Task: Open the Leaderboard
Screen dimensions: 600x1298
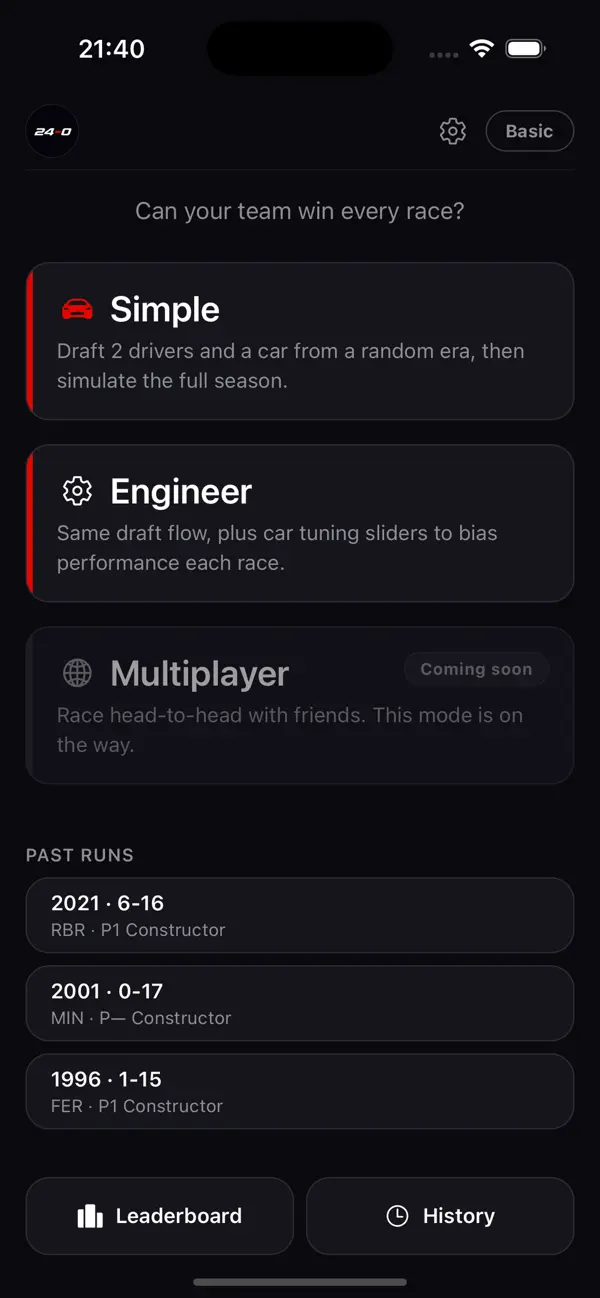Action: pos(160,1216)
